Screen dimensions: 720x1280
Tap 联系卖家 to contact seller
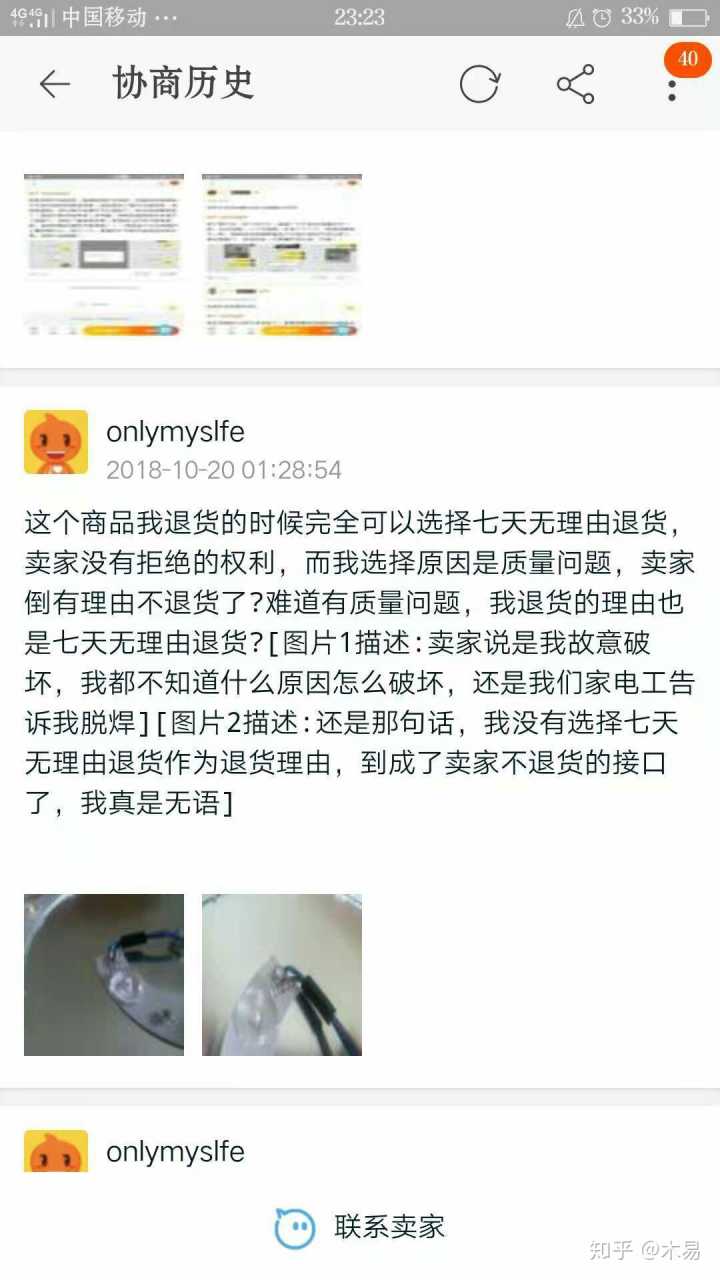(x=360, y=1227)
